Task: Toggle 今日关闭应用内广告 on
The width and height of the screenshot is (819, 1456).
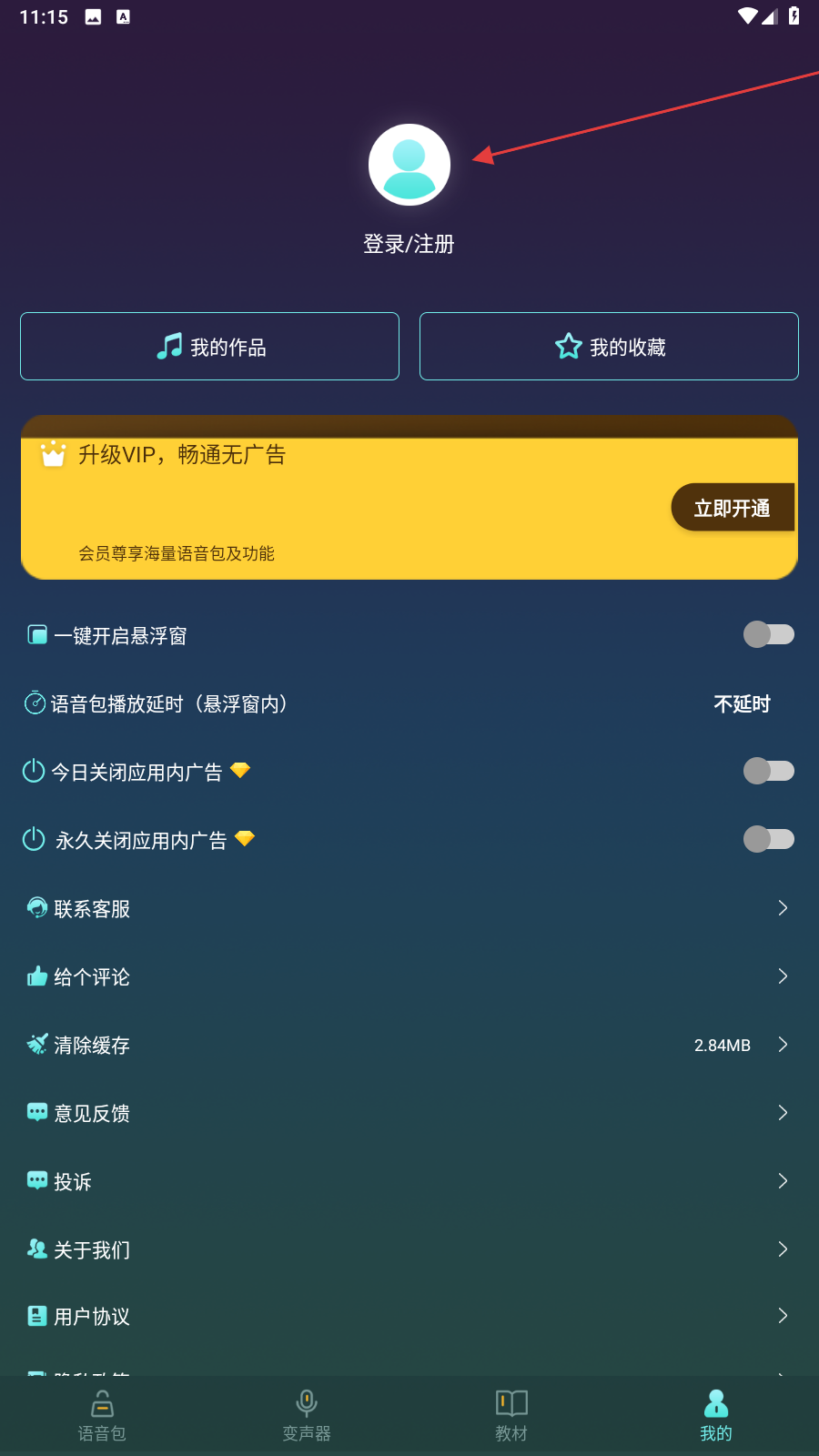Action: (x=768, y=771)
